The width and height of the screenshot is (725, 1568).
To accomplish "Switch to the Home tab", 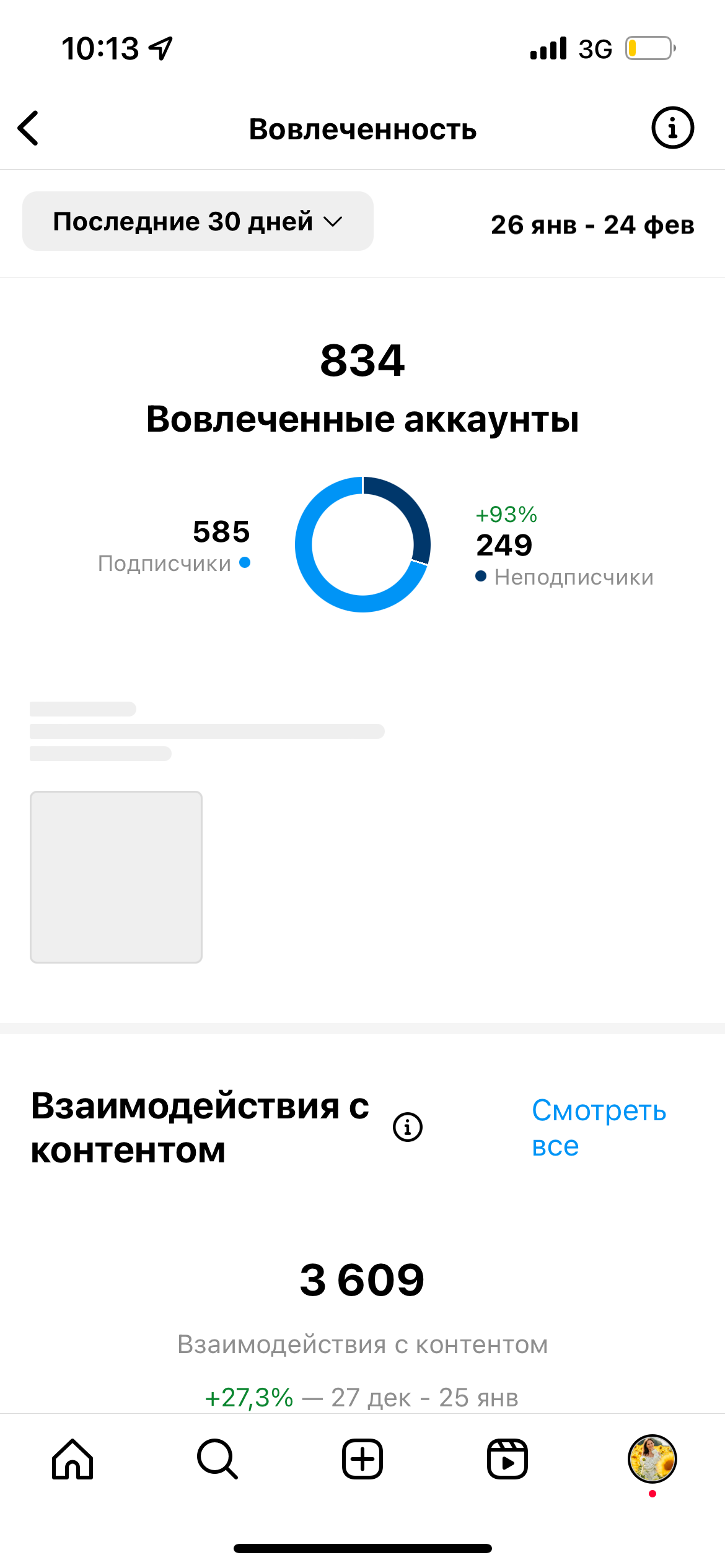I will click(72, 1459).
